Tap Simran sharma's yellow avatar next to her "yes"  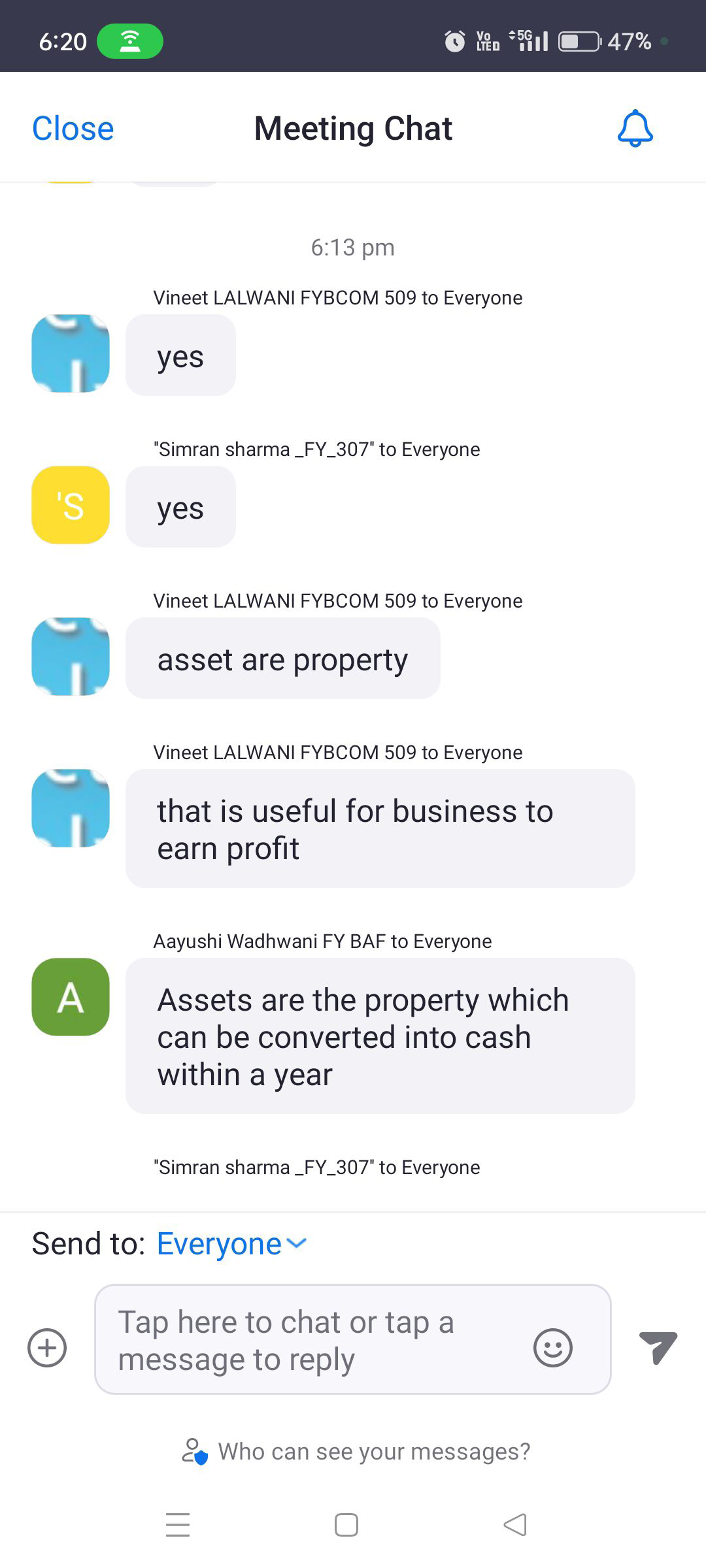click(71, 505)
